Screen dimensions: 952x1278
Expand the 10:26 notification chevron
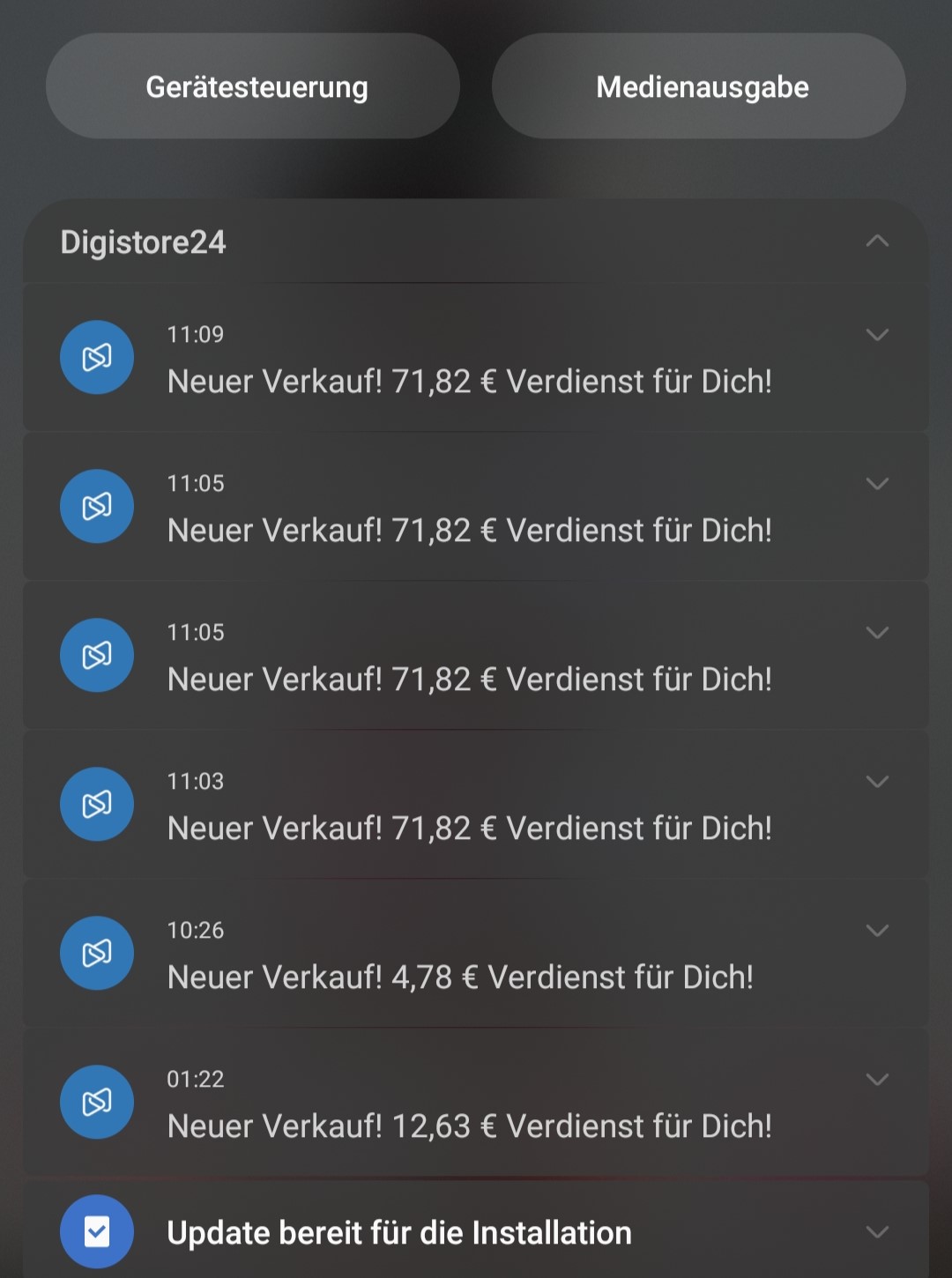tap(876, 931)
